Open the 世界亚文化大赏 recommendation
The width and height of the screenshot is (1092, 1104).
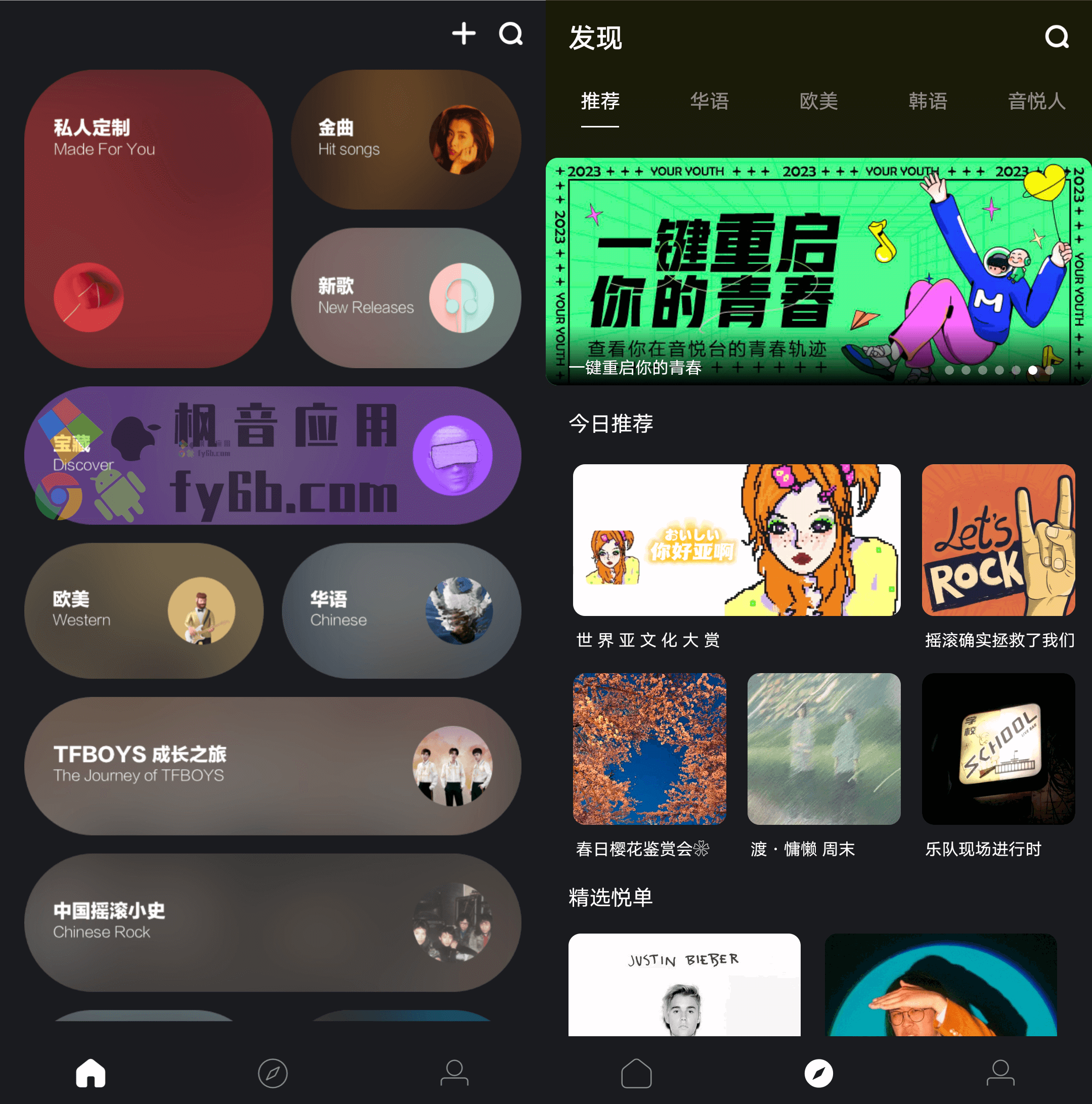[x=736, y=540]
